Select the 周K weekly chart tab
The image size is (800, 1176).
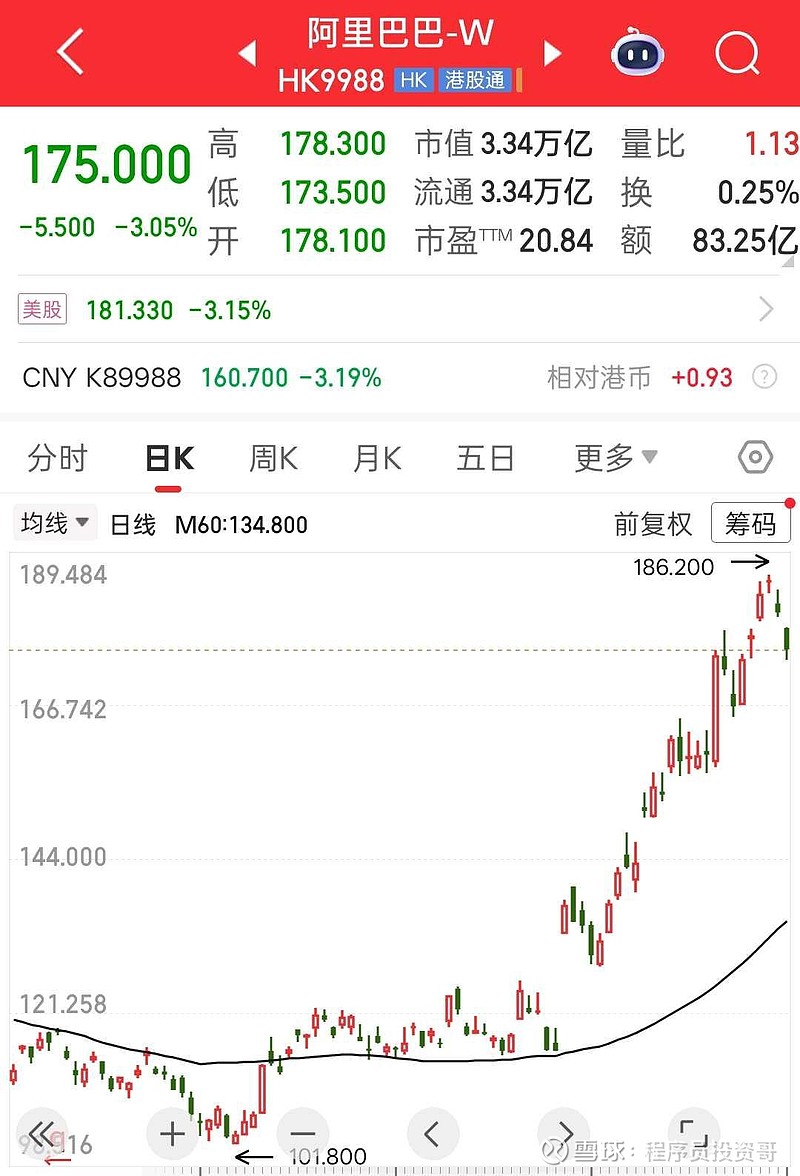click(270, 457)
